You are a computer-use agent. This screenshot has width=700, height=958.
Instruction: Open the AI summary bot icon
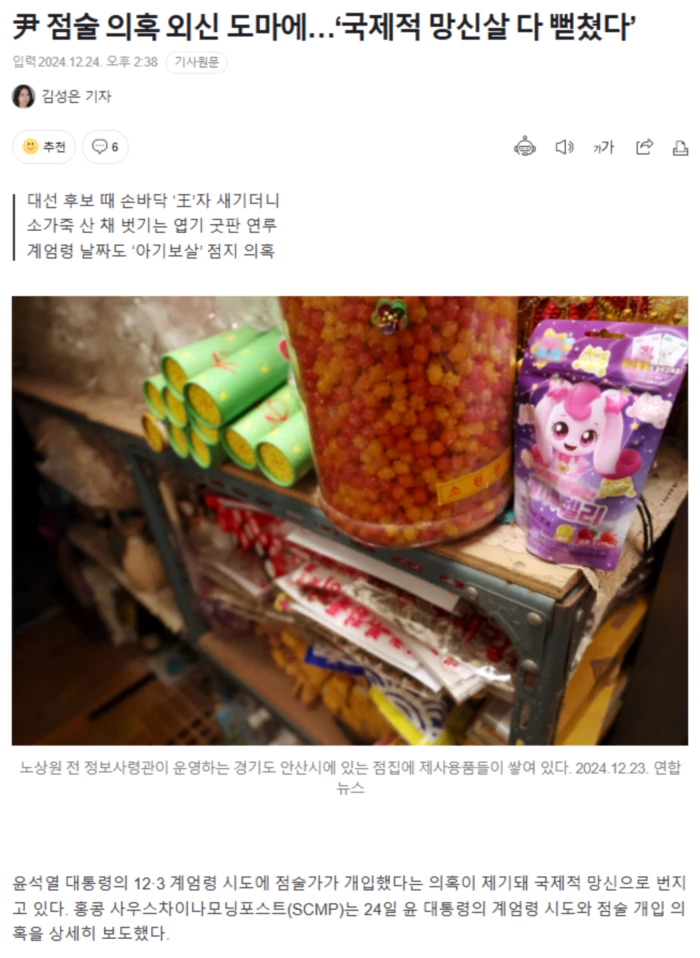click(524, 147)
